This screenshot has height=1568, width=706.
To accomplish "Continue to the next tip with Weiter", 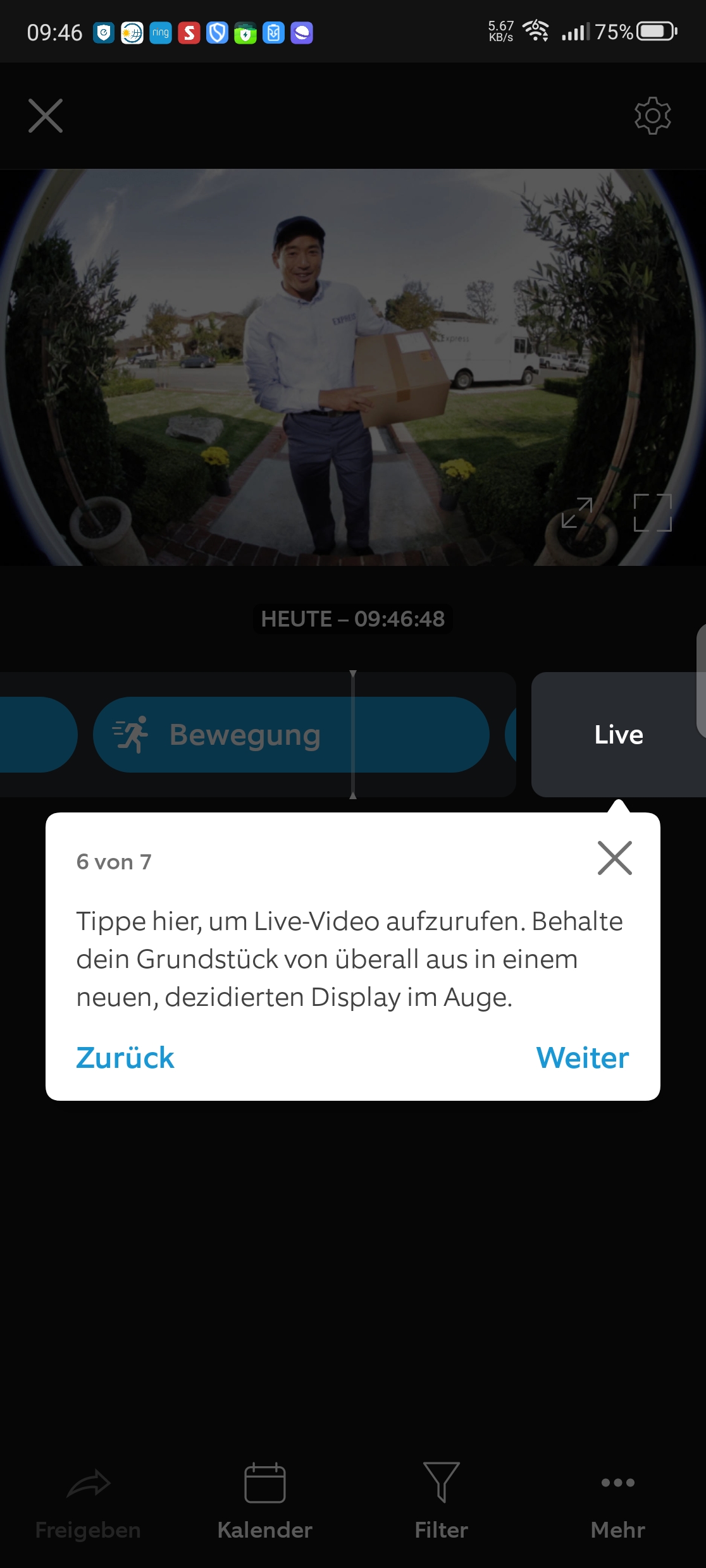I will (582, 1058).
